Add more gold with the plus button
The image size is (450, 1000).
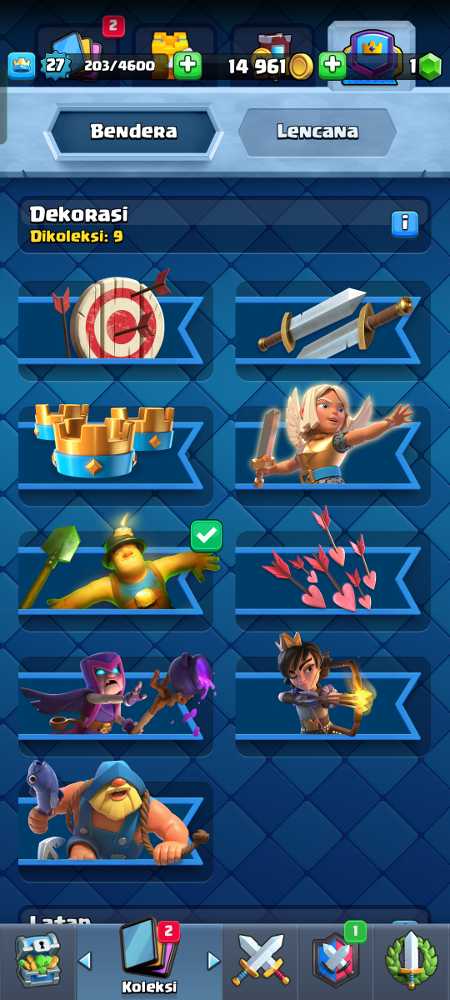click(x=332, y=65)
